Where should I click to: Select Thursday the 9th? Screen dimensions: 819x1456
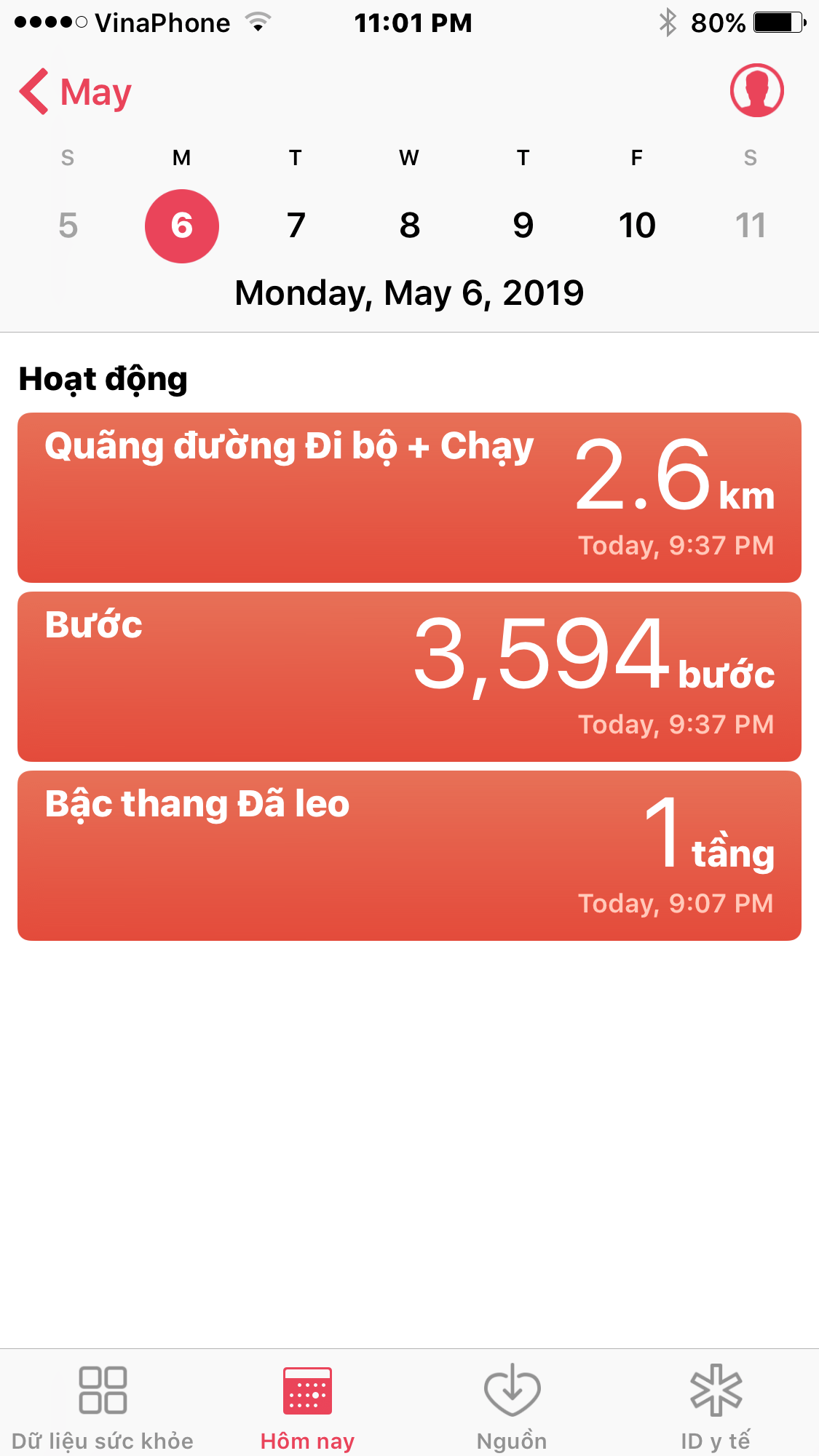(x=523, y=226)
